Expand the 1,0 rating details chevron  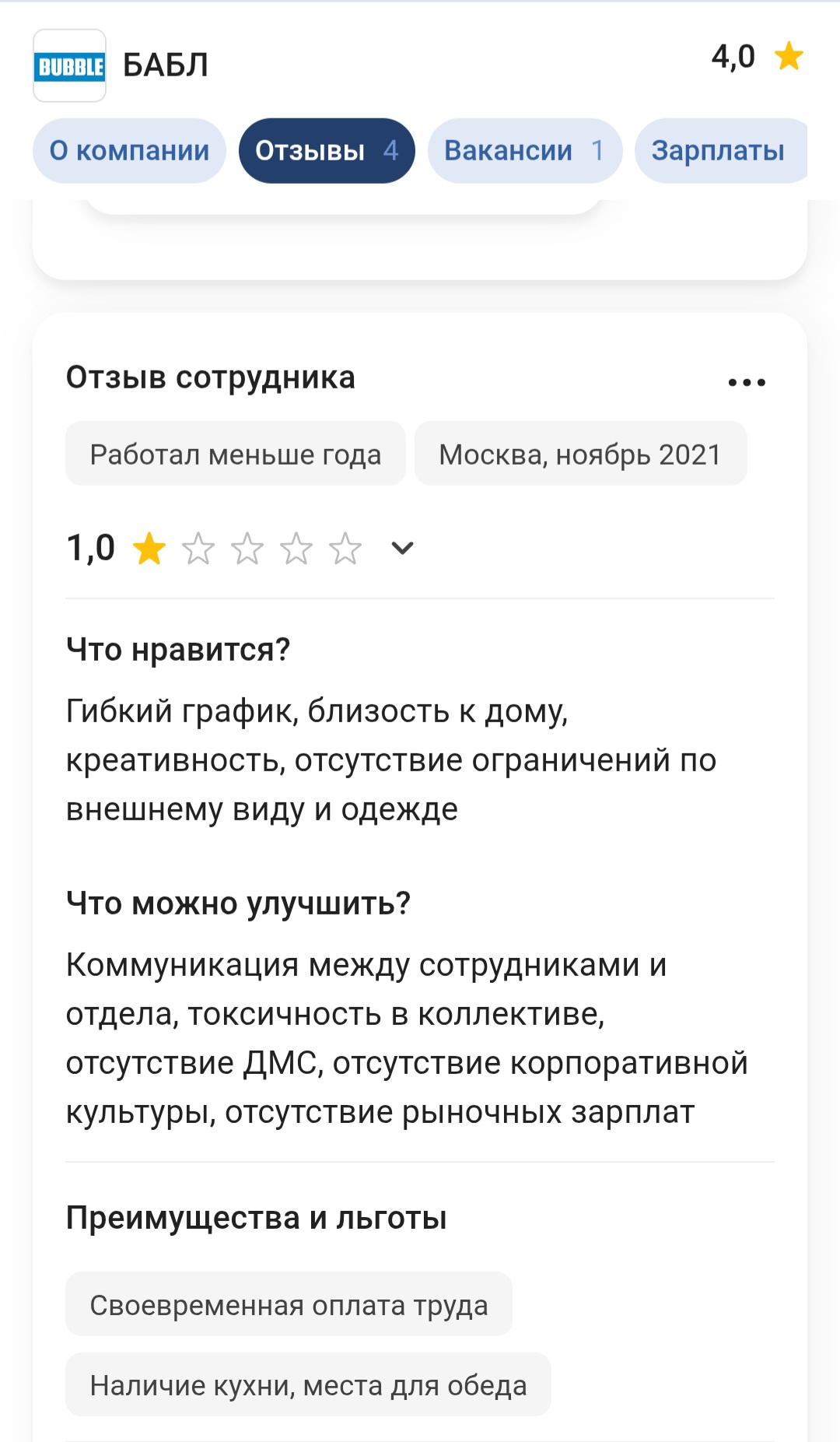[x=402, y=549]
